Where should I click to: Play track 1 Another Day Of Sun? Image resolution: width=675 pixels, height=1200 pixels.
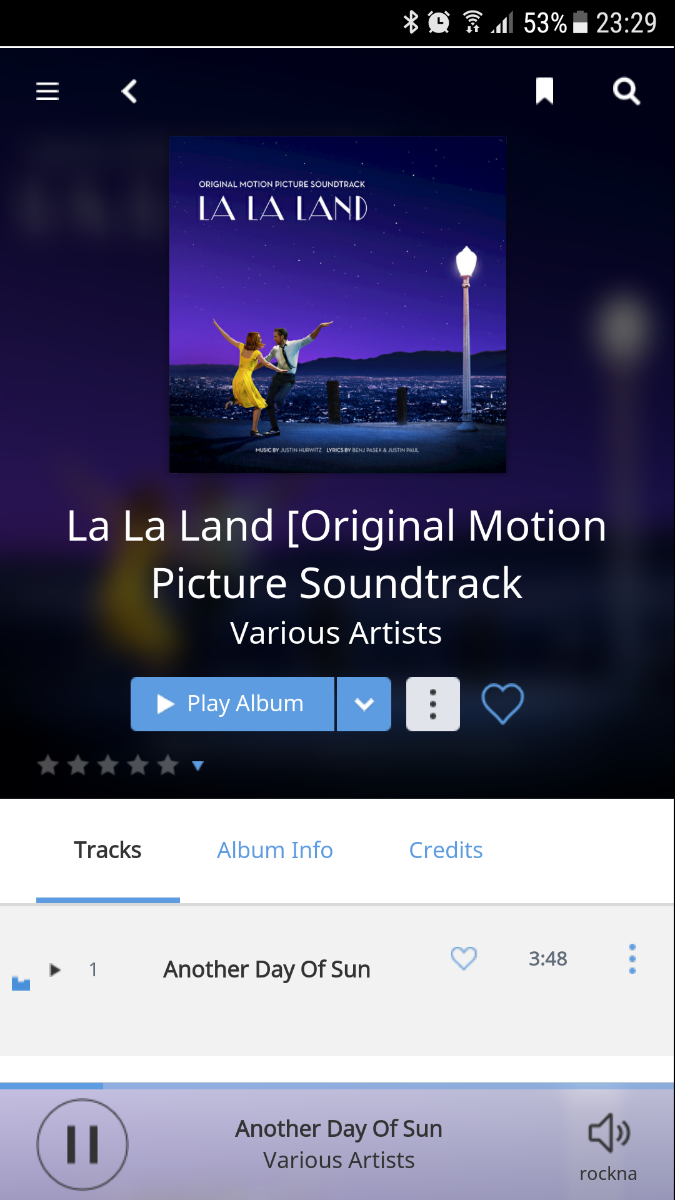coord(56,969)
